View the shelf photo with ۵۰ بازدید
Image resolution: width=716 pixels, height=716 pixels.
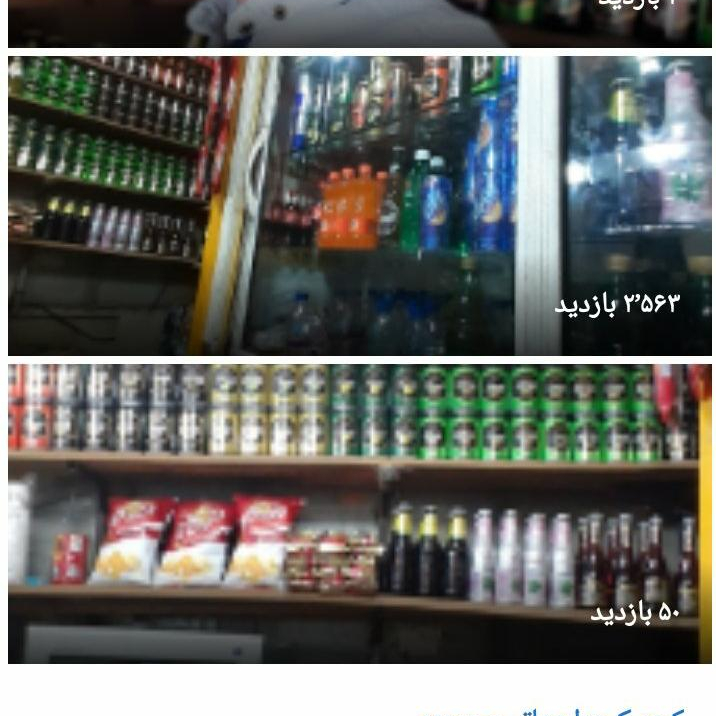point(360,513)
